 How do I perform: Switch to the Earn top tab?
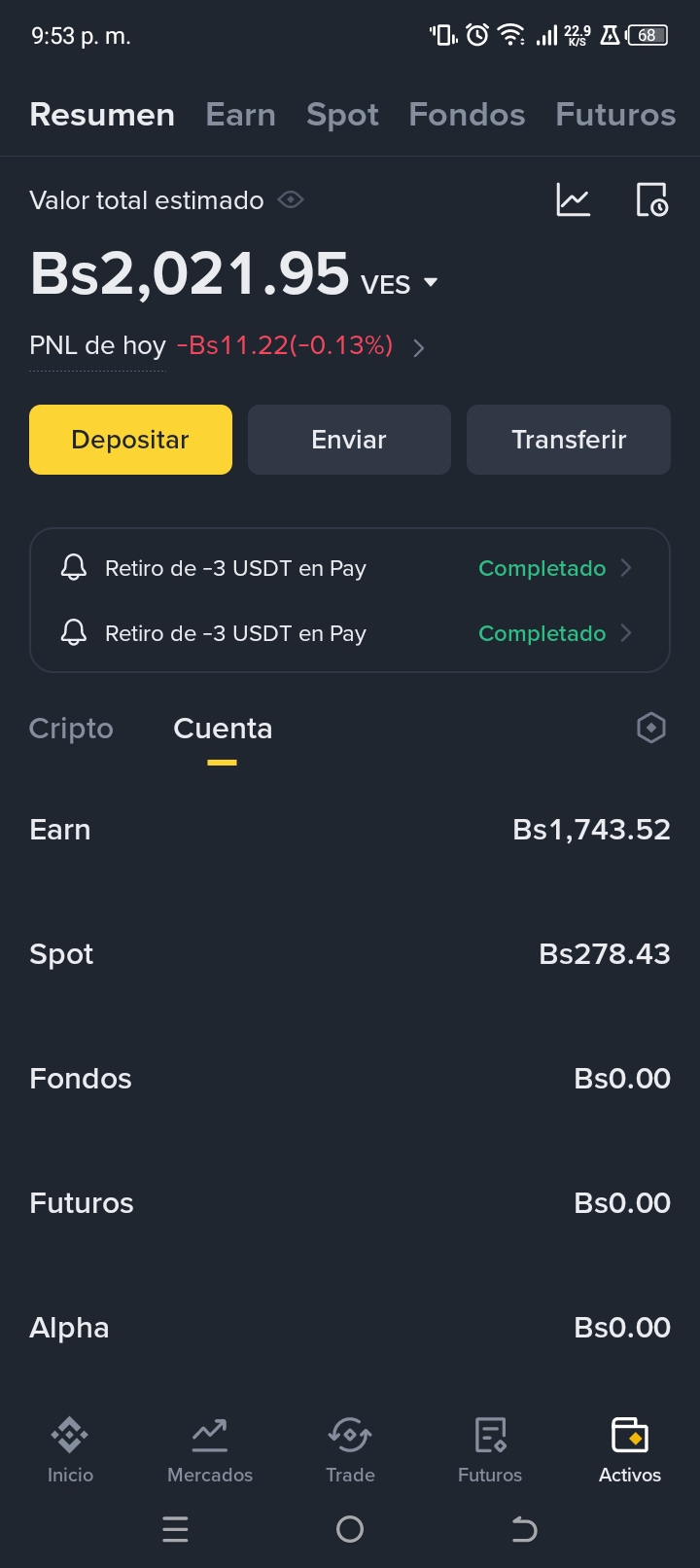click(x=240, y=115)
